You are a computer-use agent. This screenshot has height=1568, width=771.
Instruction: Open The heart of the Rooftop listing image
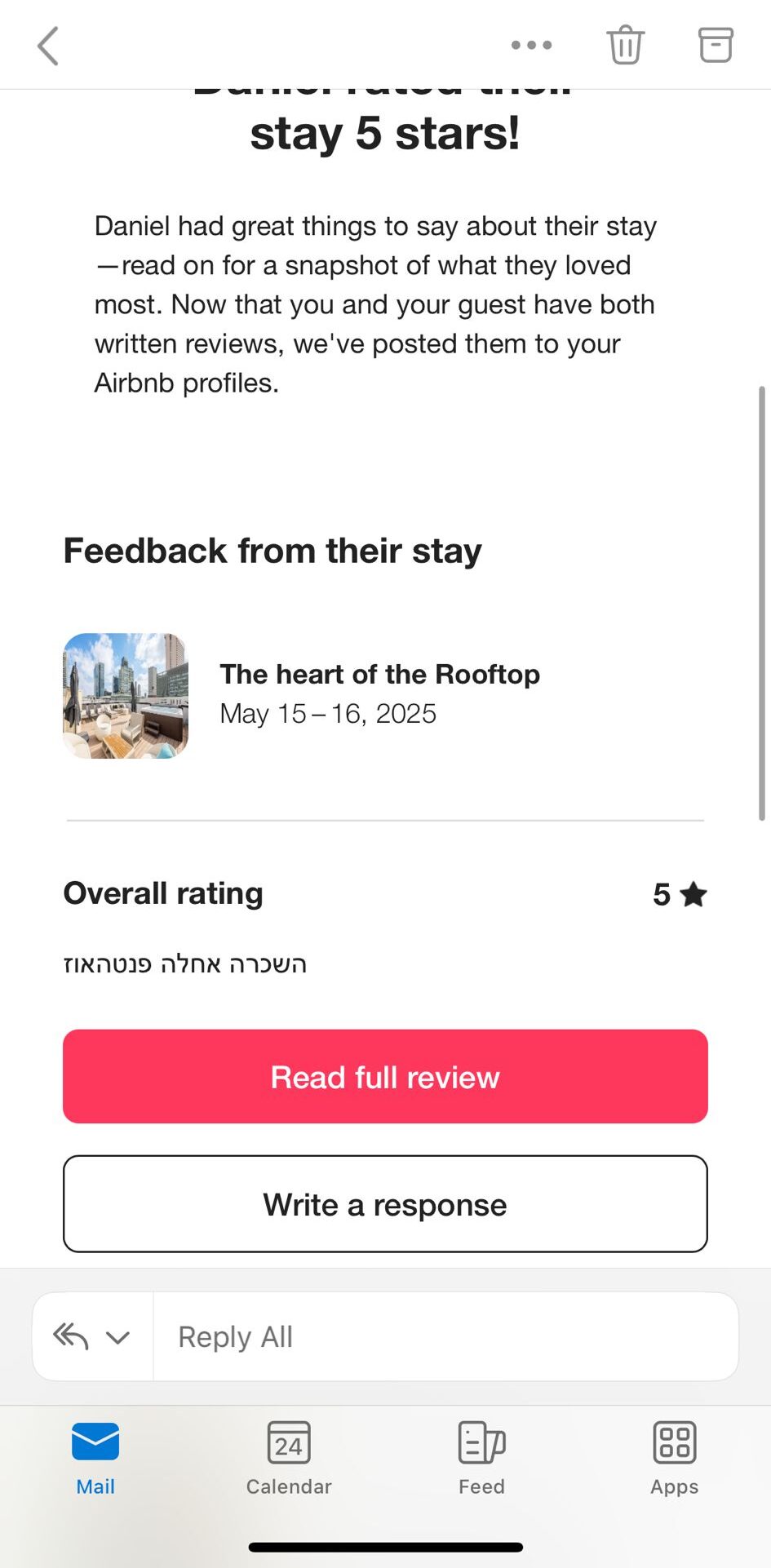[x=126, y=696]
